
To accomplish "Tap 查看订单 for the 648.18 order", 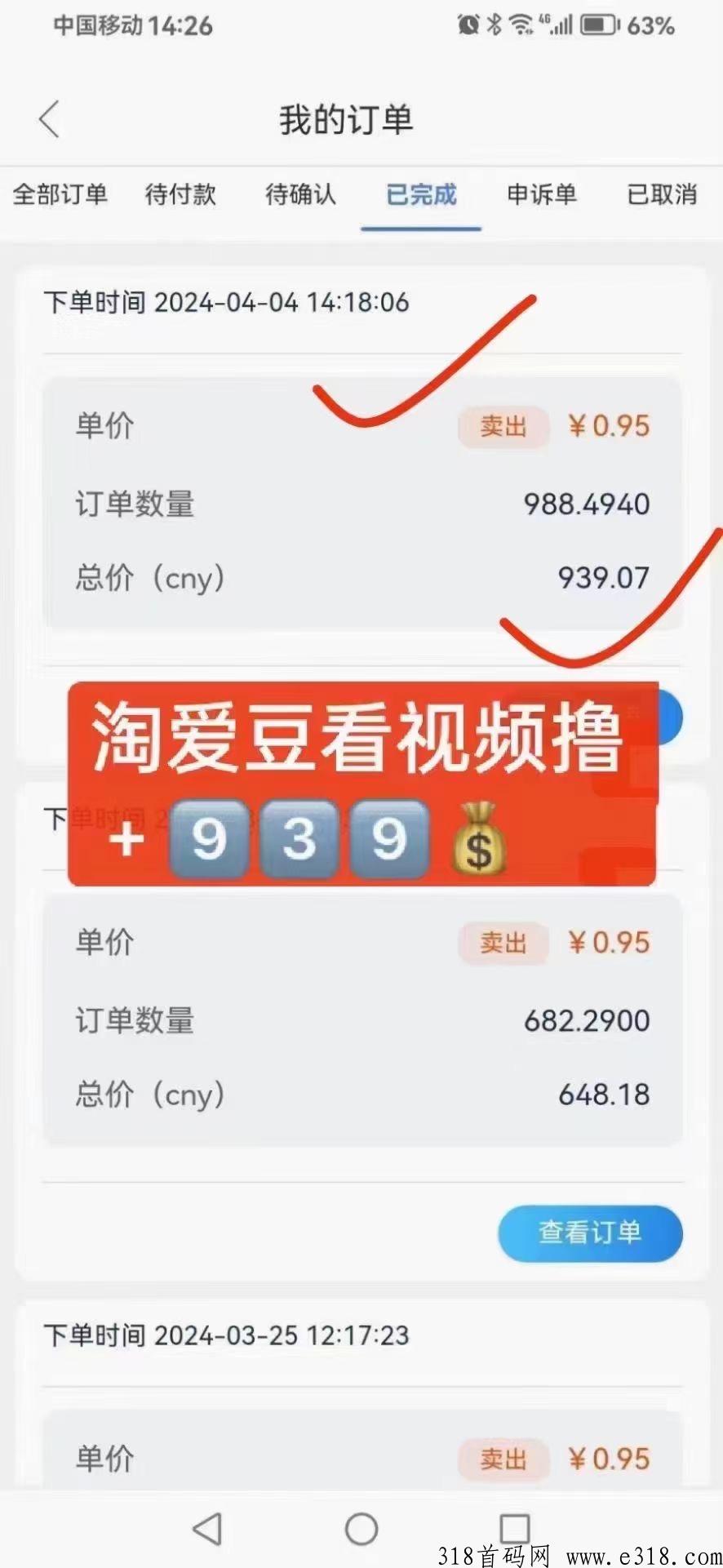I will click(590, 1233).
